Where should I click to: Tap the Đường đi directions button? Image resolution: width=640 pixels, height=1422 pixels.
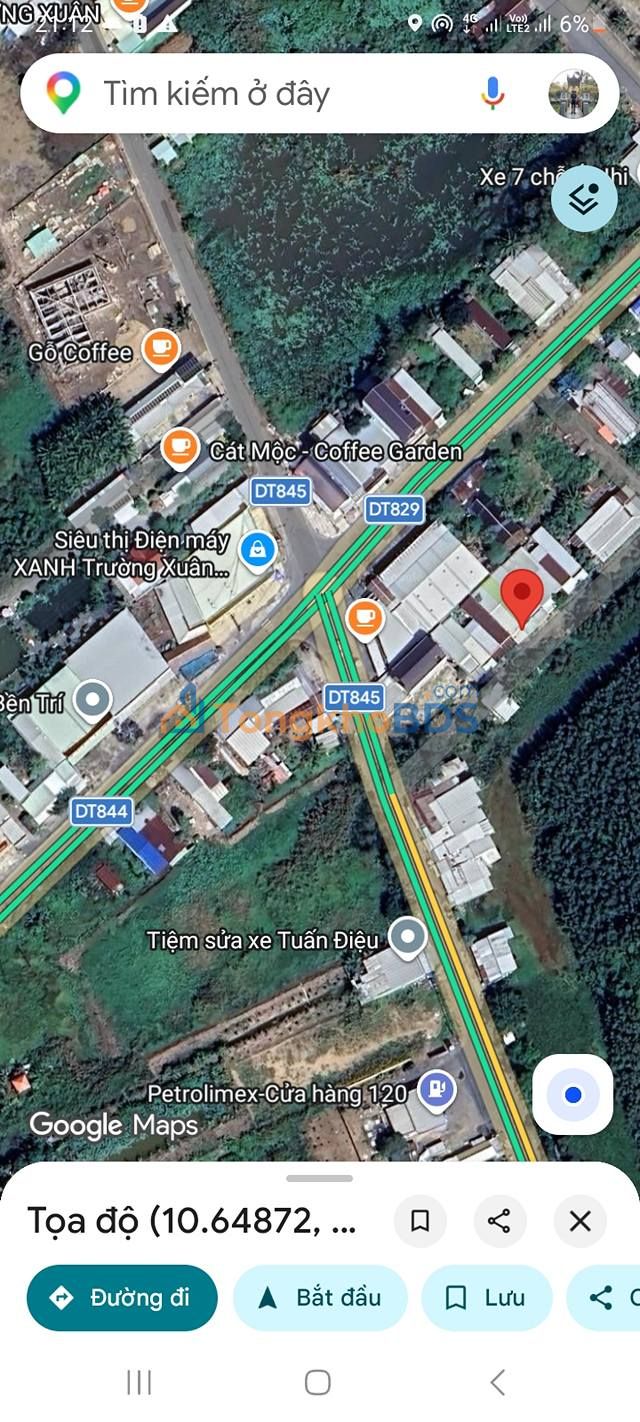click(x=122, y=1298)
